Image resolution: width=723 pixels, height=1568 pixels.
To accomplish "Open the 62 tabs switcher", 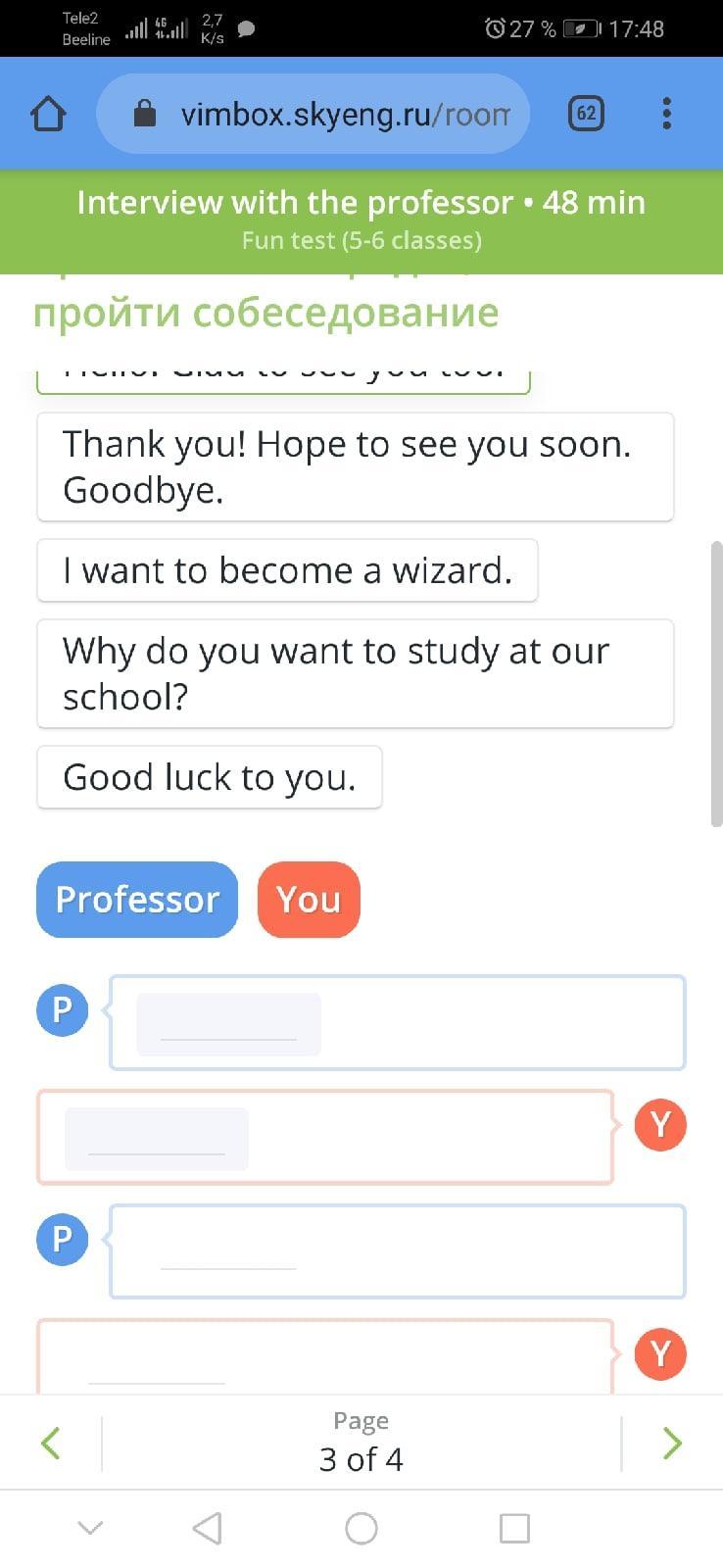I will click(586, 114).
